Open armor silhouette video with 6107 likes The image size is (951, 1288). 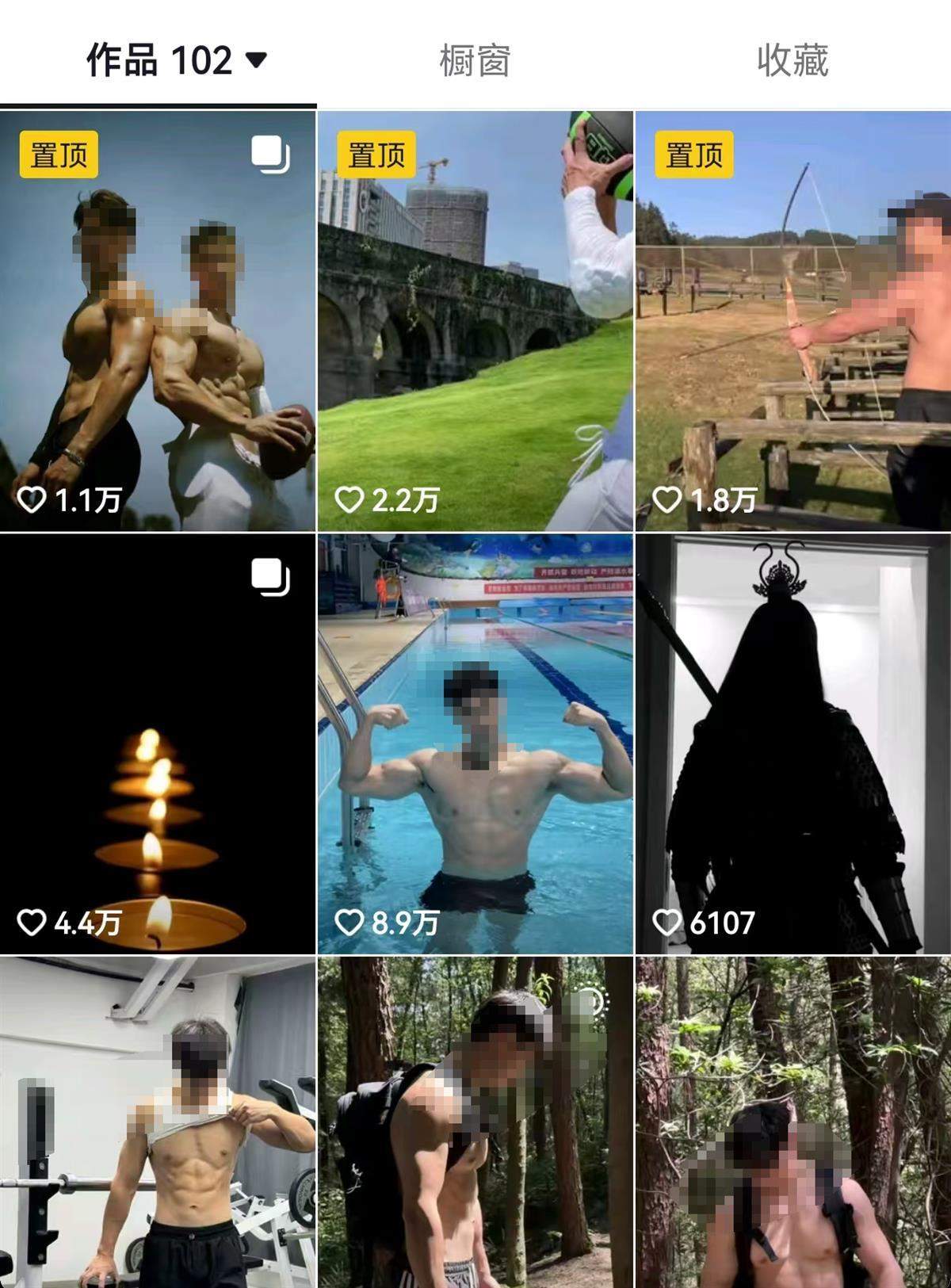click(792, 743)
